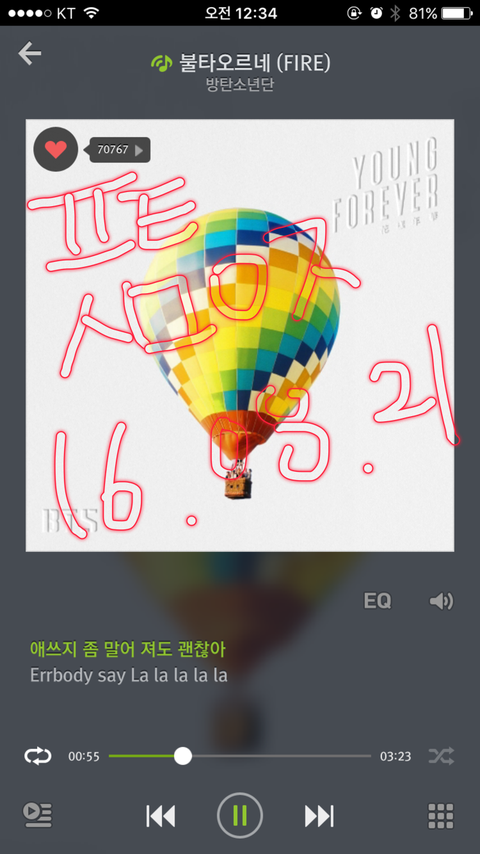Open full lyrics from the lyric lines
This screenshot has width=480, height=854.
click(x=129, y=662)
